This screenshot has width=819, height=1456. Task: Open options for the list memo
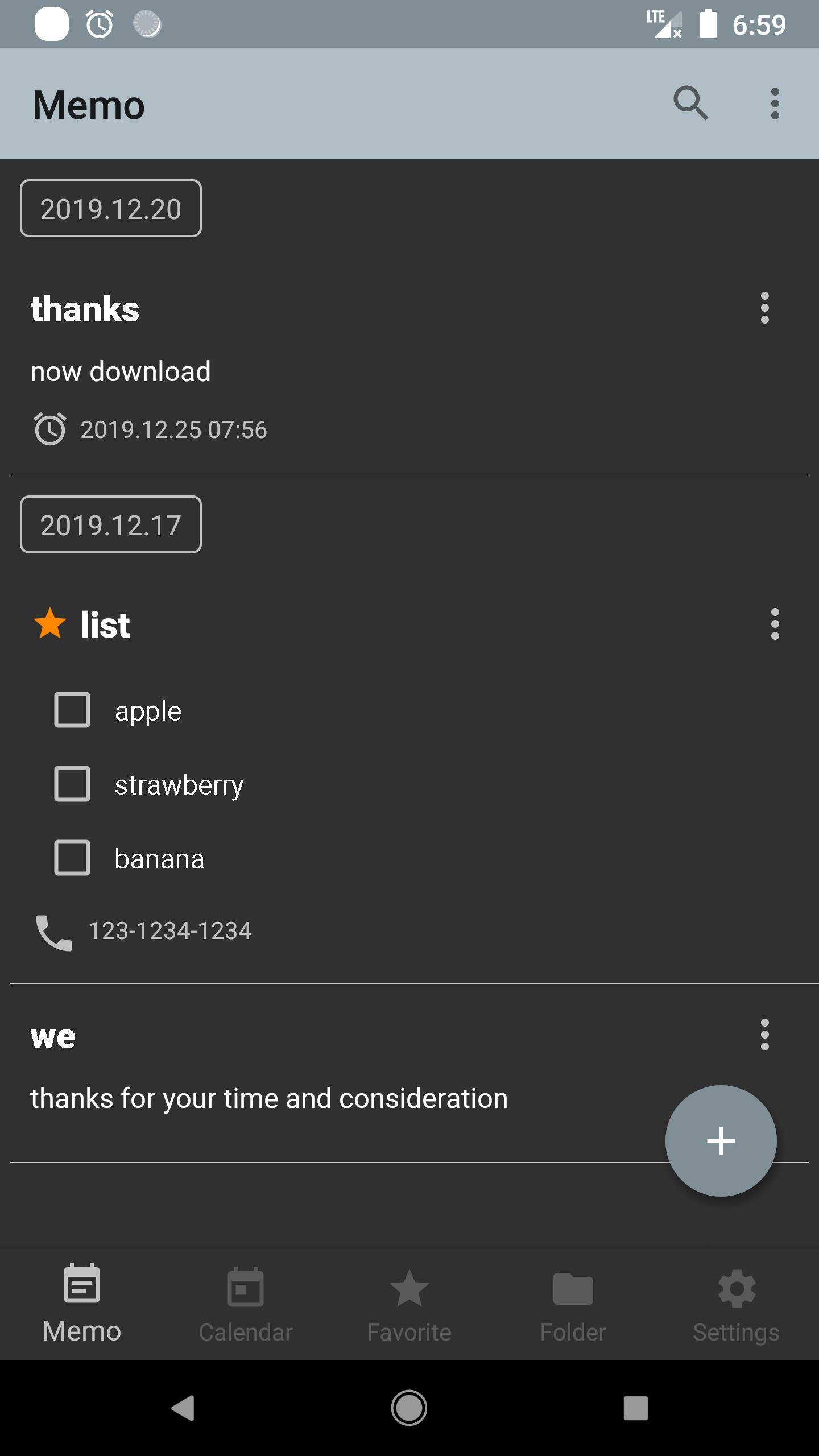click(x=775, y=624)
